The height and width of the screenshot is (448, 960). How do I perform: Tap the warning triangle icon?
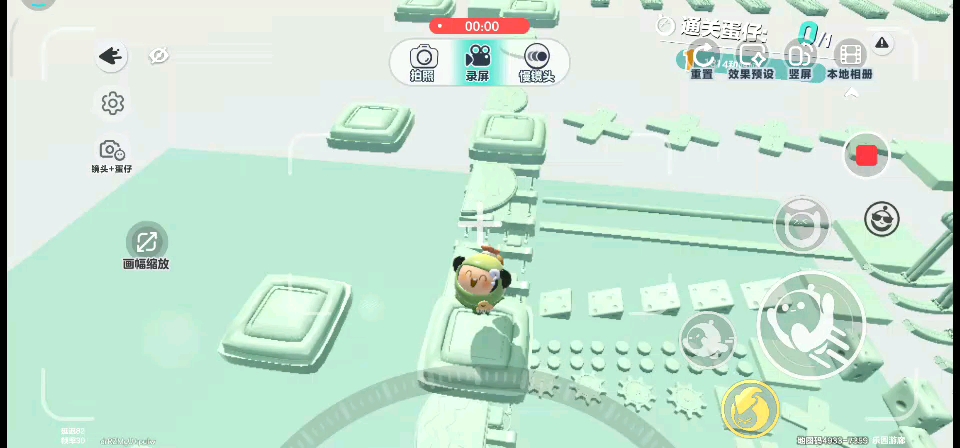pyautogui.click(x=882, y=43)
